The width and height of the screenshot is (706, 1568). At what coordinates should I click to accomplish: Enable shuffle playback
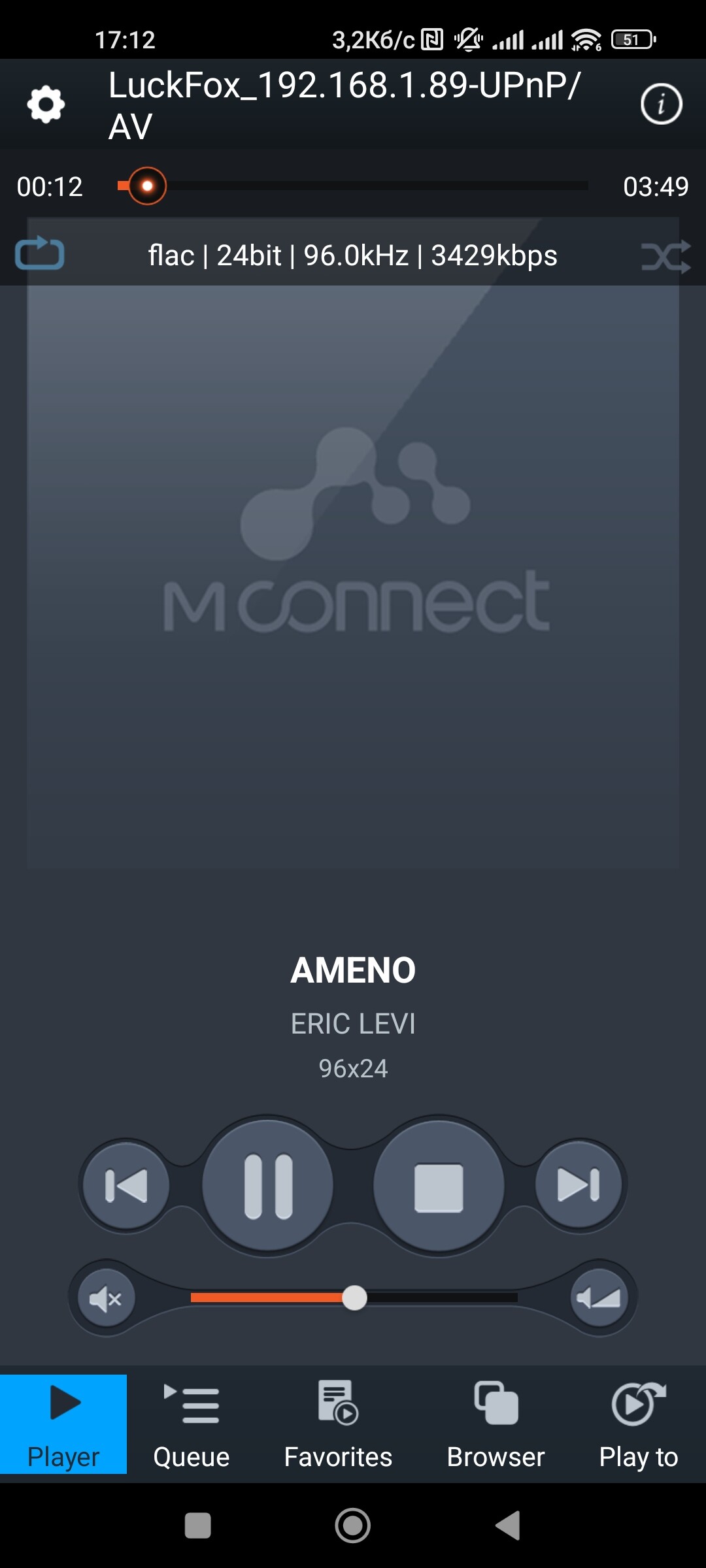point(665,256)
